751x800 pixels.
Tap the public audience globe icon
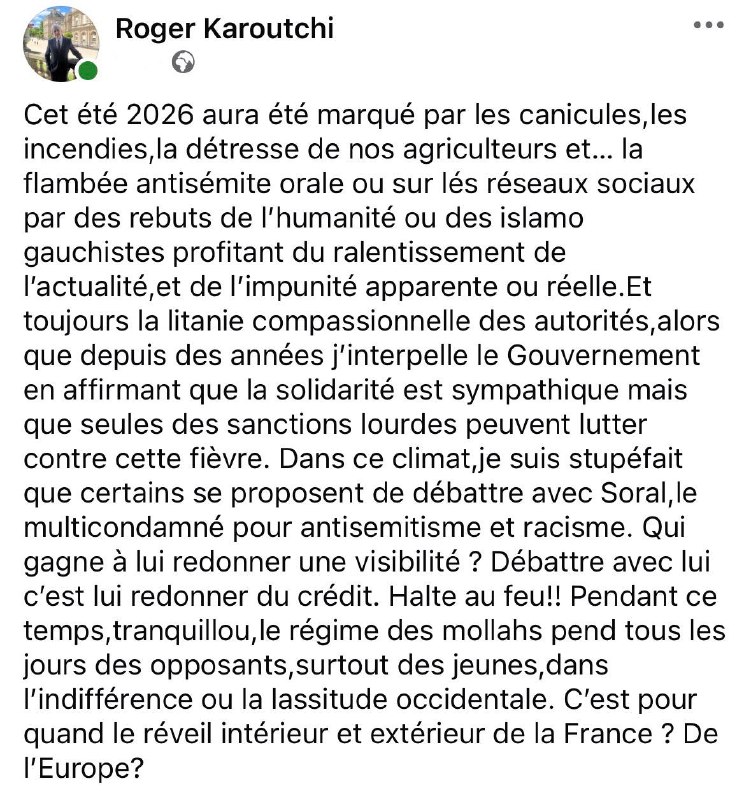tap(183, 62)
